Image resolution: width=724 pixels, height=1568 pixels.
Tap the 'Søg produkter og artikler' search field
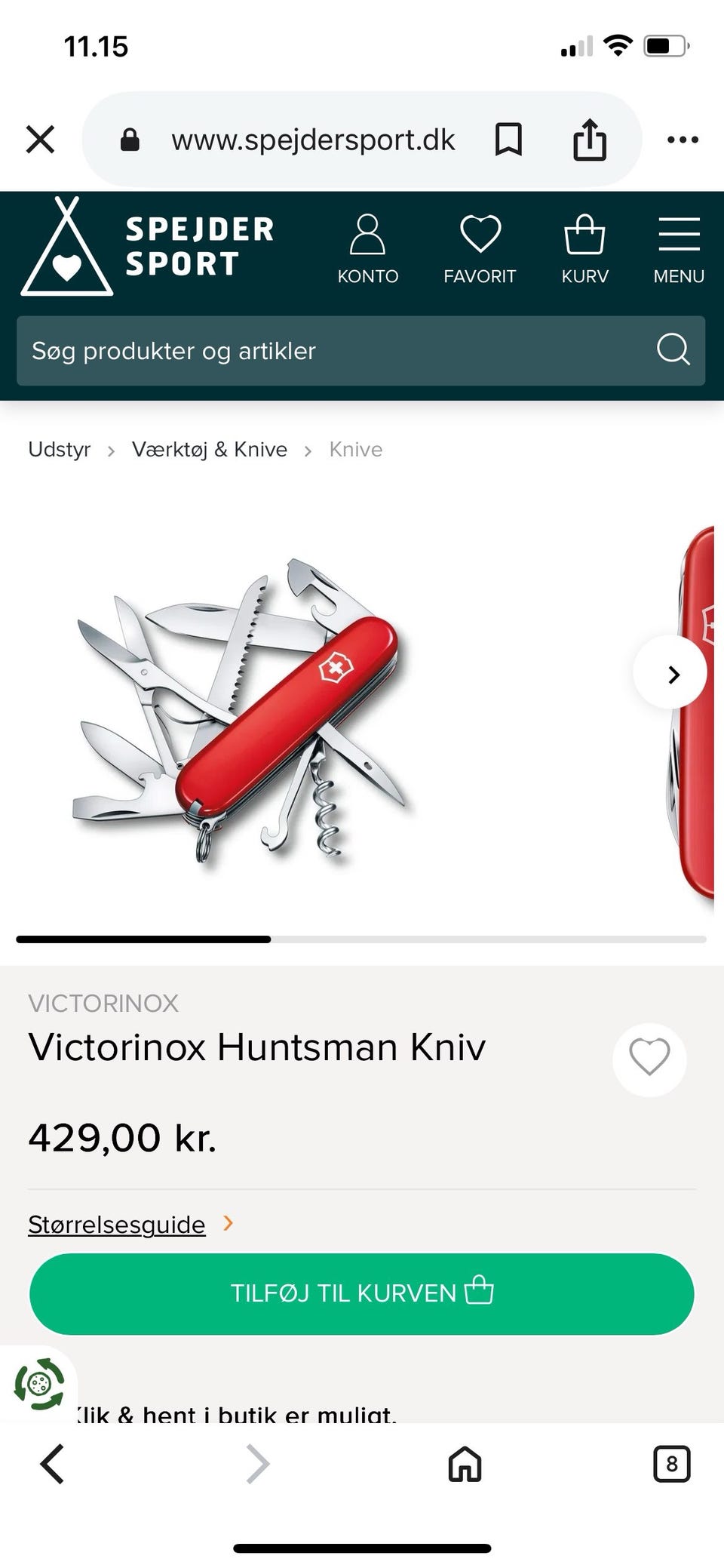(360, 351)
